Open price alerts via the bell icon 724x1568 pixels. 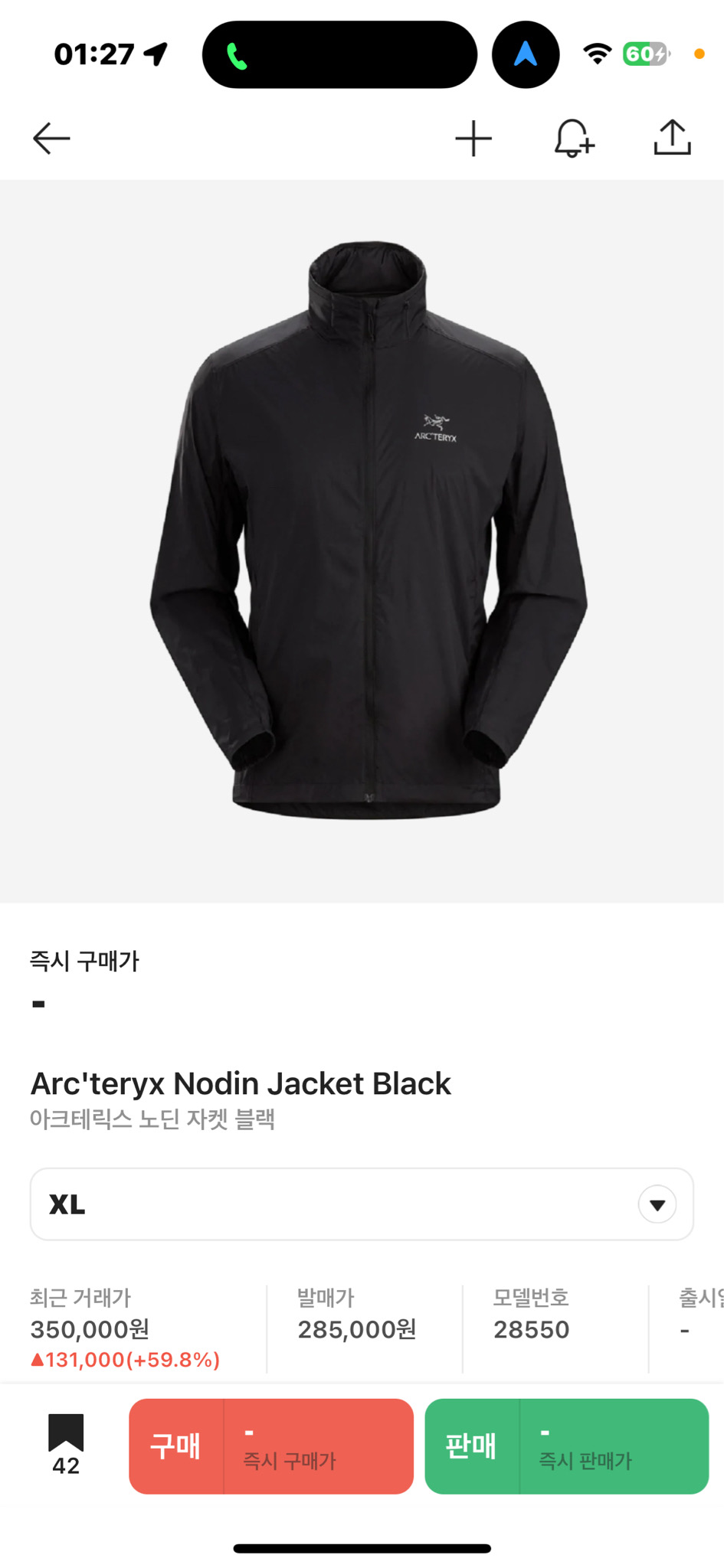point(572,138)
